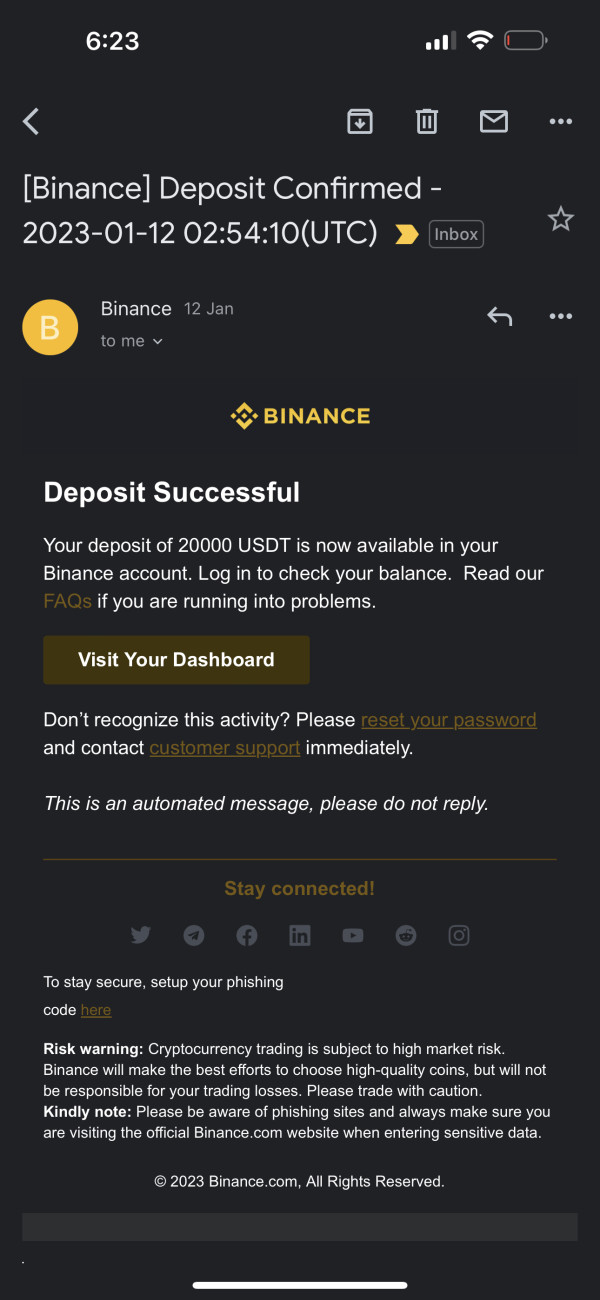The width and height of the screenshot is (600, 1300).
Task: Tap the phishing code 'here' link
Action: pyautogui.click(x=96, y=1010)
